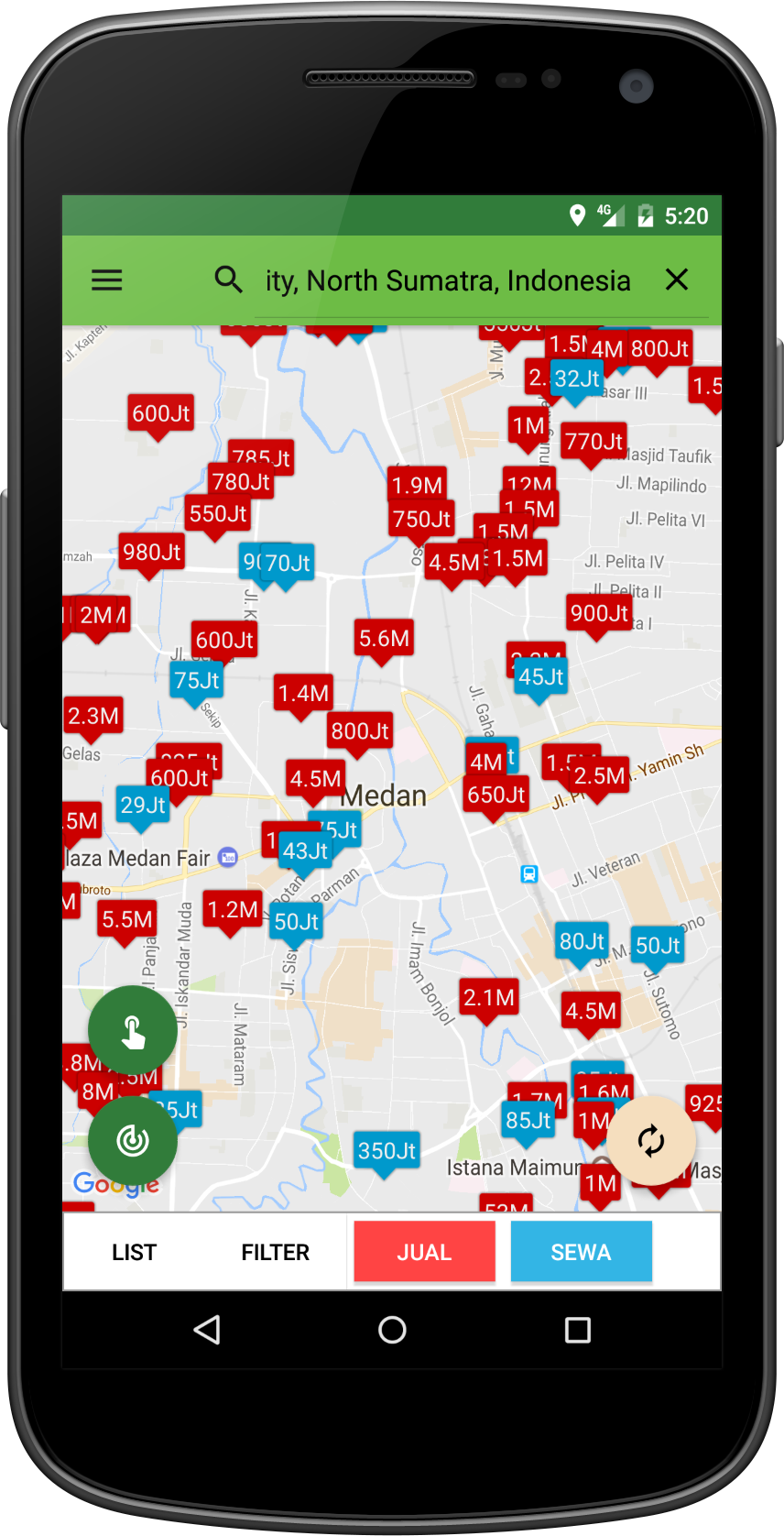The image size is (784, 1536).
Task: Open the 350Jt rental marker
Action: (x=387, y=1151)
